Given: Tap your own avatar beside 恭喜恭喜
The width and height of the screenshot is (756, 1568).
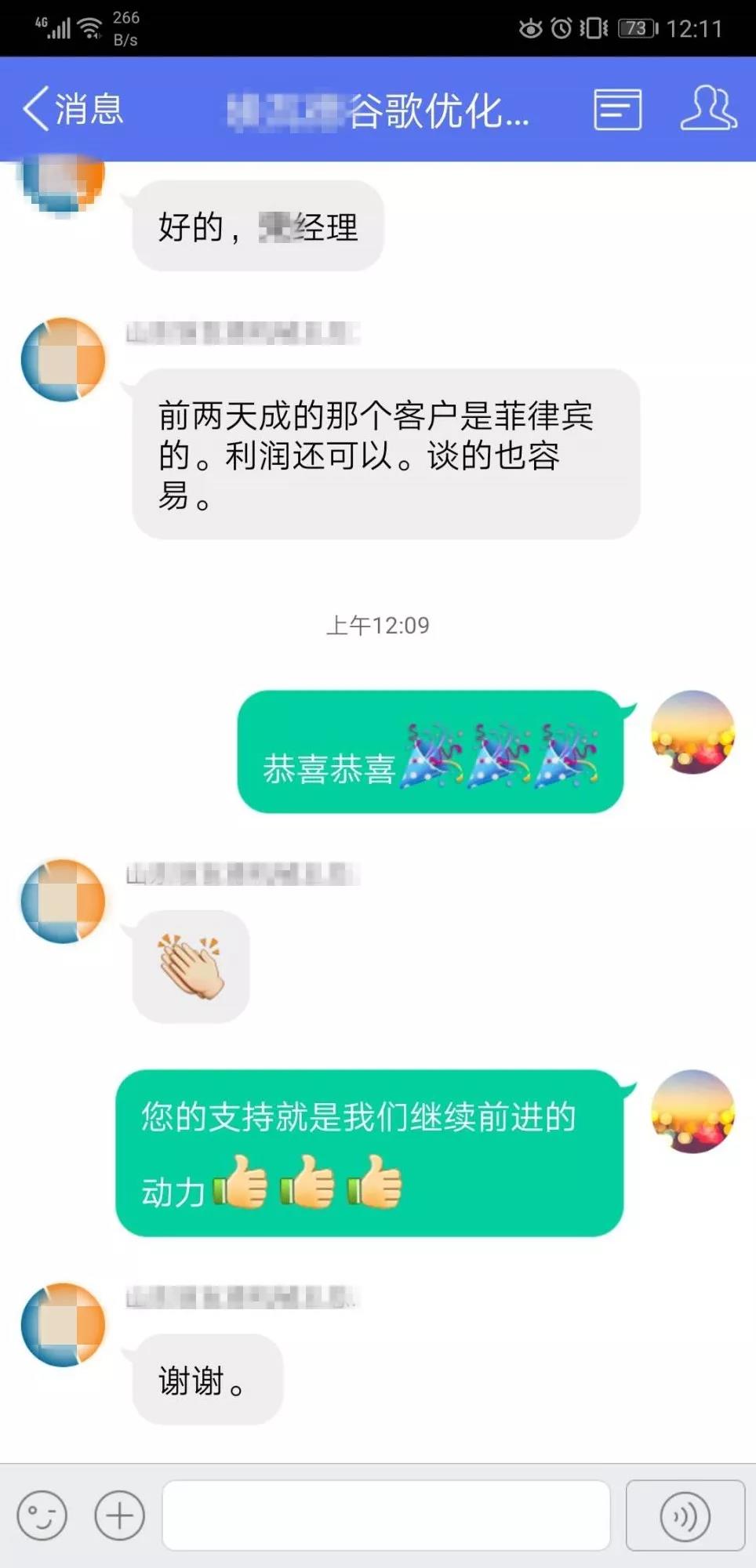Looking at the screenshot, I should click(x=693, y=737).
